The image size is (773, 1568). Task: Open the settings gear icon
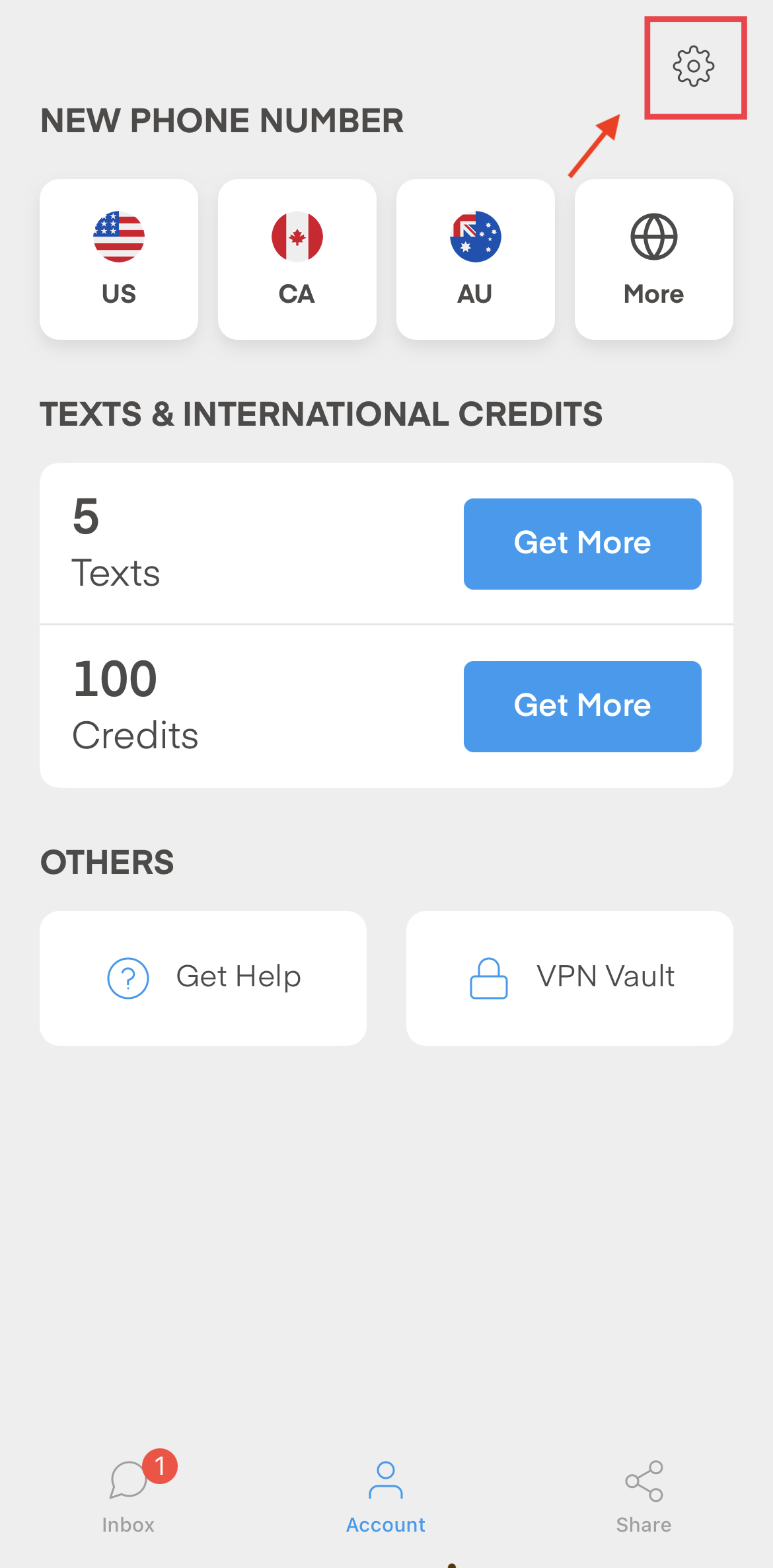[x=694, y=66]
